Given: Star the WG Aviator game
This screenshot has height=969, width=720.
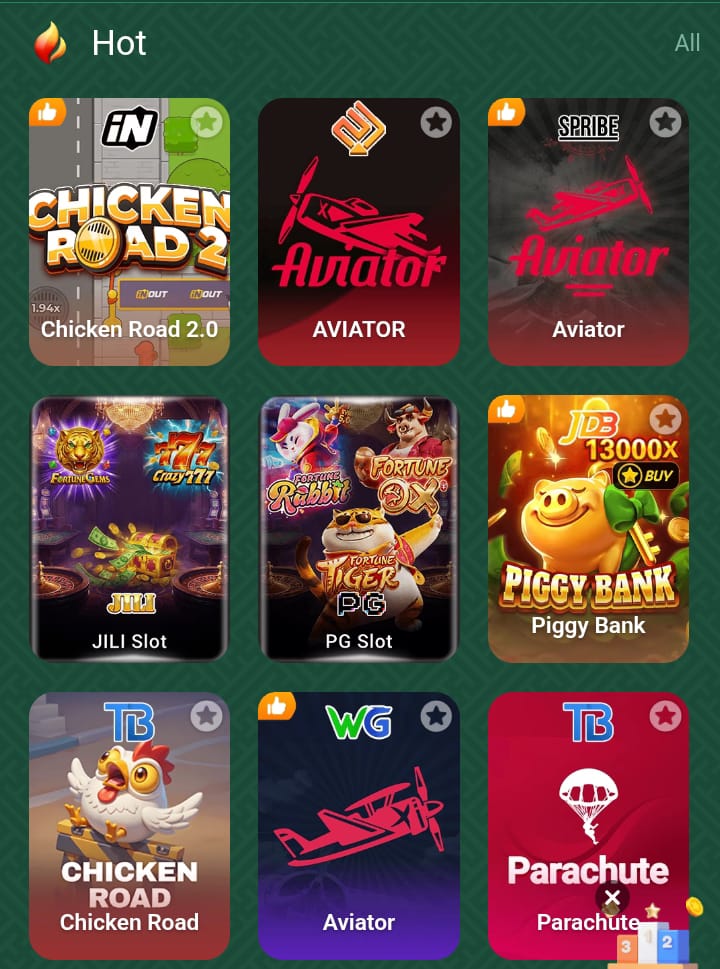Looking at the screenshot, I should 436,716.
